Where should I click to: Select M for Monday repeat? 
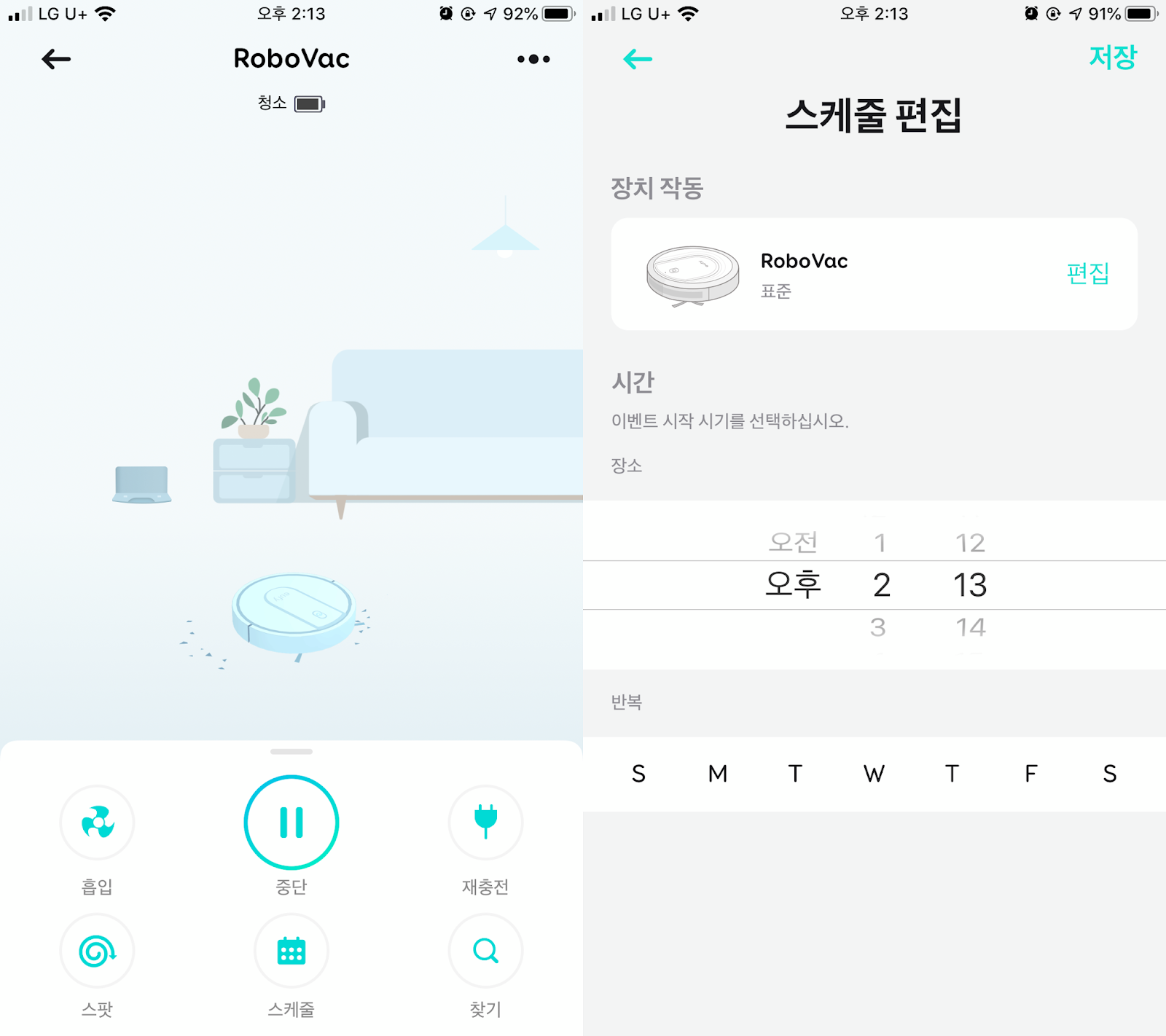tap(718, 774)
